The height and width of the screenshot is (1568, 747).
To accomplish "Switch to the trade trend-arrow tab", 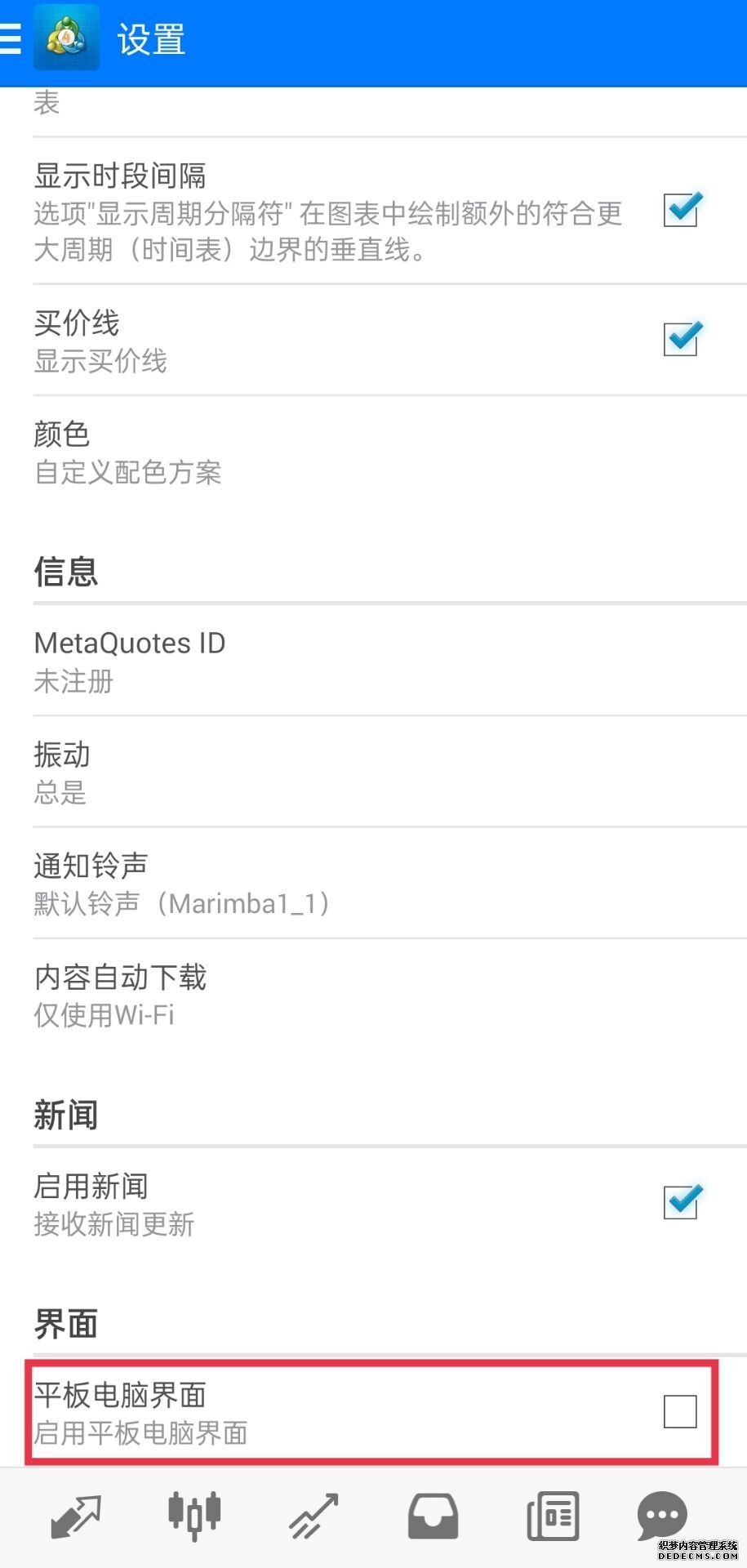I will coord(313,1517).
